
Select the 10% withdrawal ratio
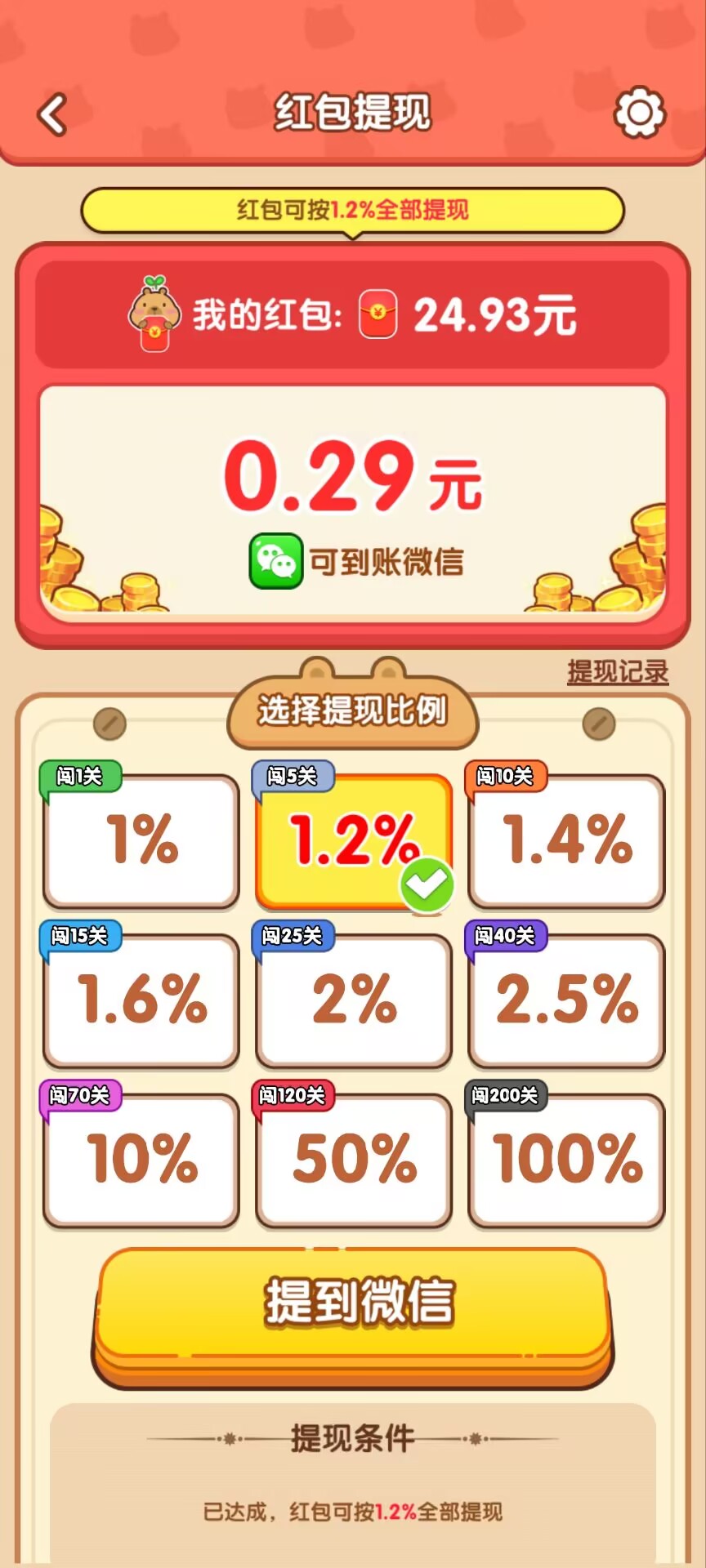click(x=141, y=1160)
